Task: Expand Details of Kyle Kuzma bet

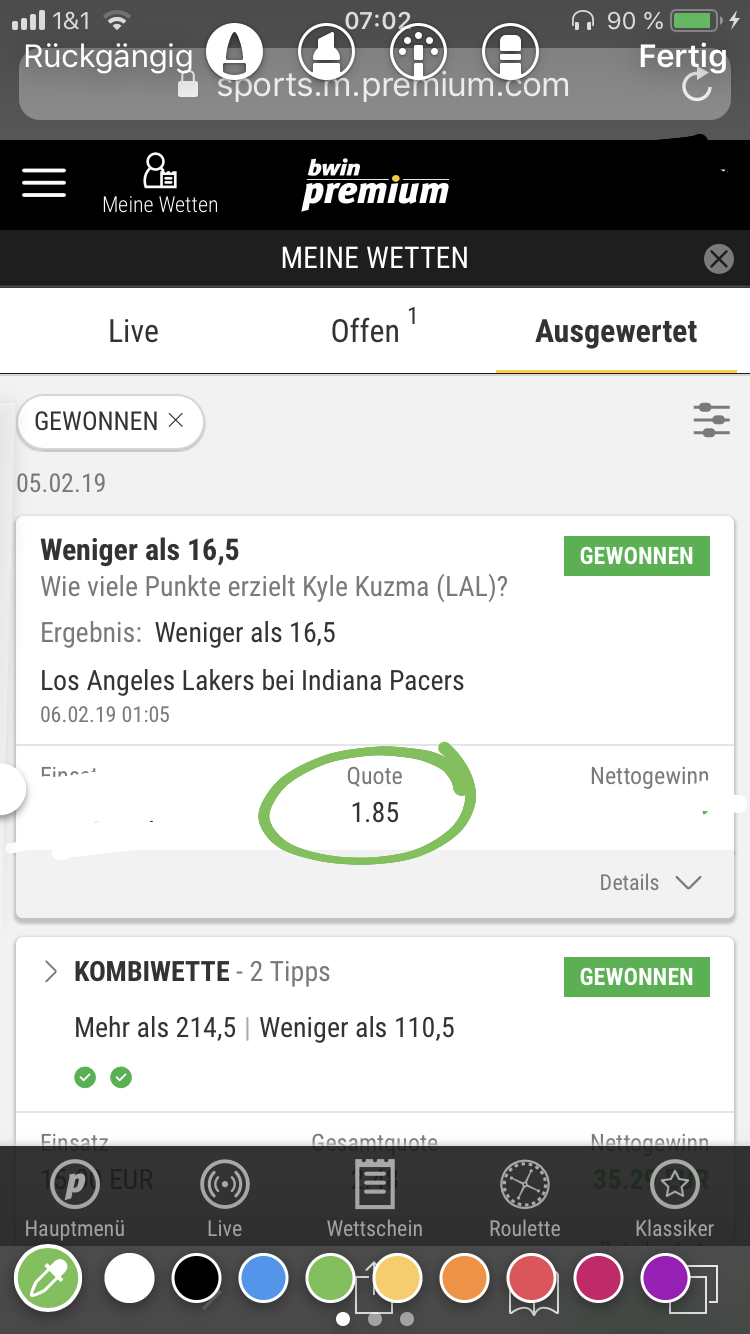Action: tap(650, 883)
